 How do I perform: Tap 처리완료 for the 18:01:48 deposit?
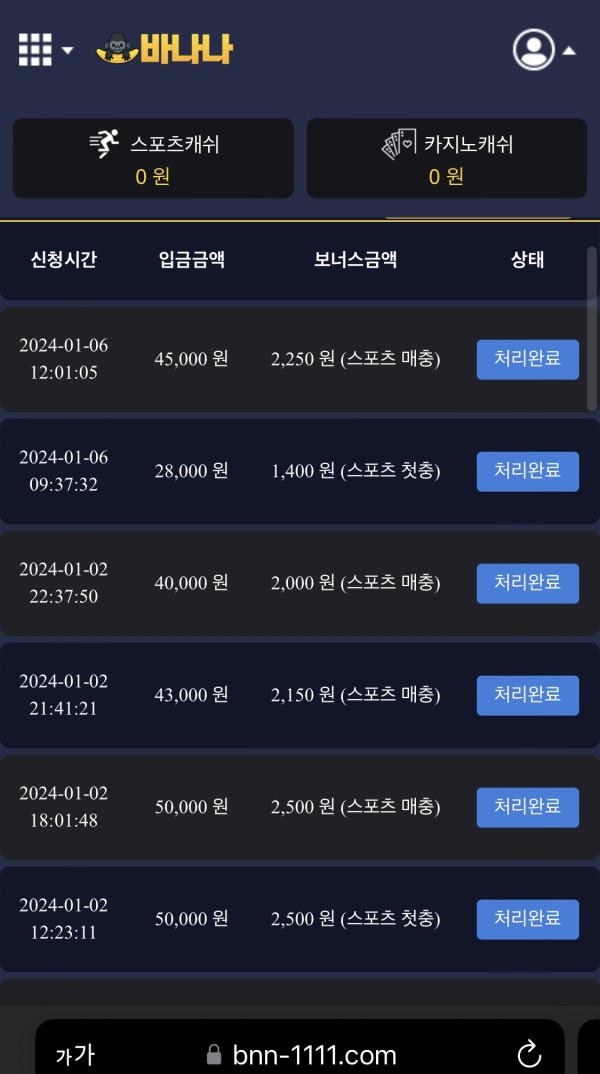pyautogui.click(x=527, y=807)
